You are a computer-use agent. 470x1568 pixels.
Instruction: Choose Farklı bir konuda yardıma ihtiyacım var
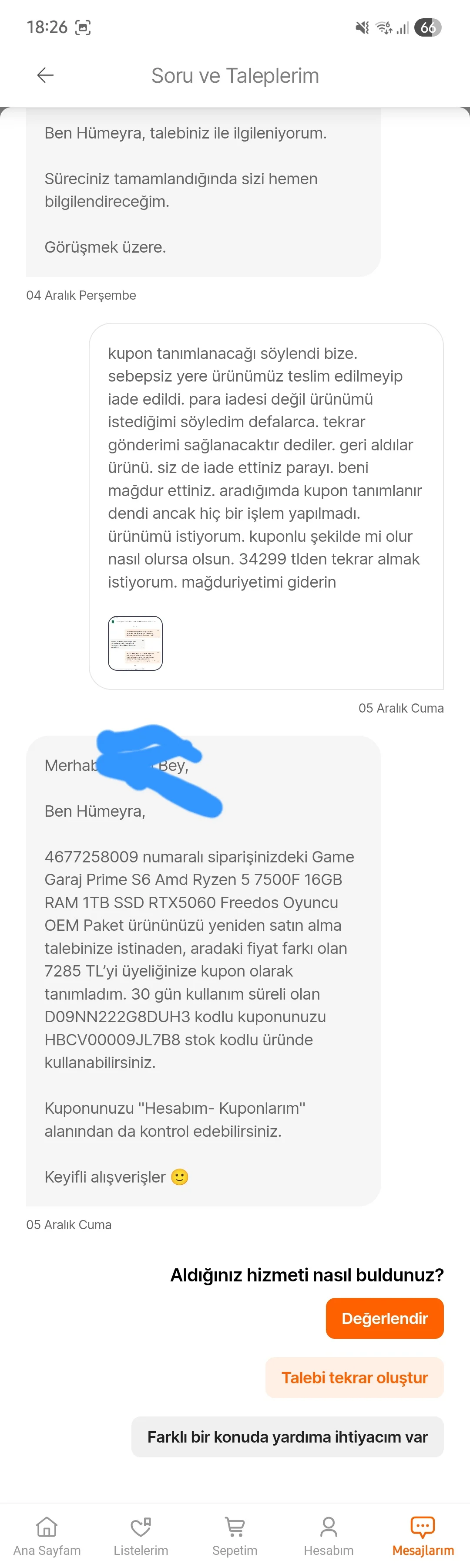[287, 1436]
